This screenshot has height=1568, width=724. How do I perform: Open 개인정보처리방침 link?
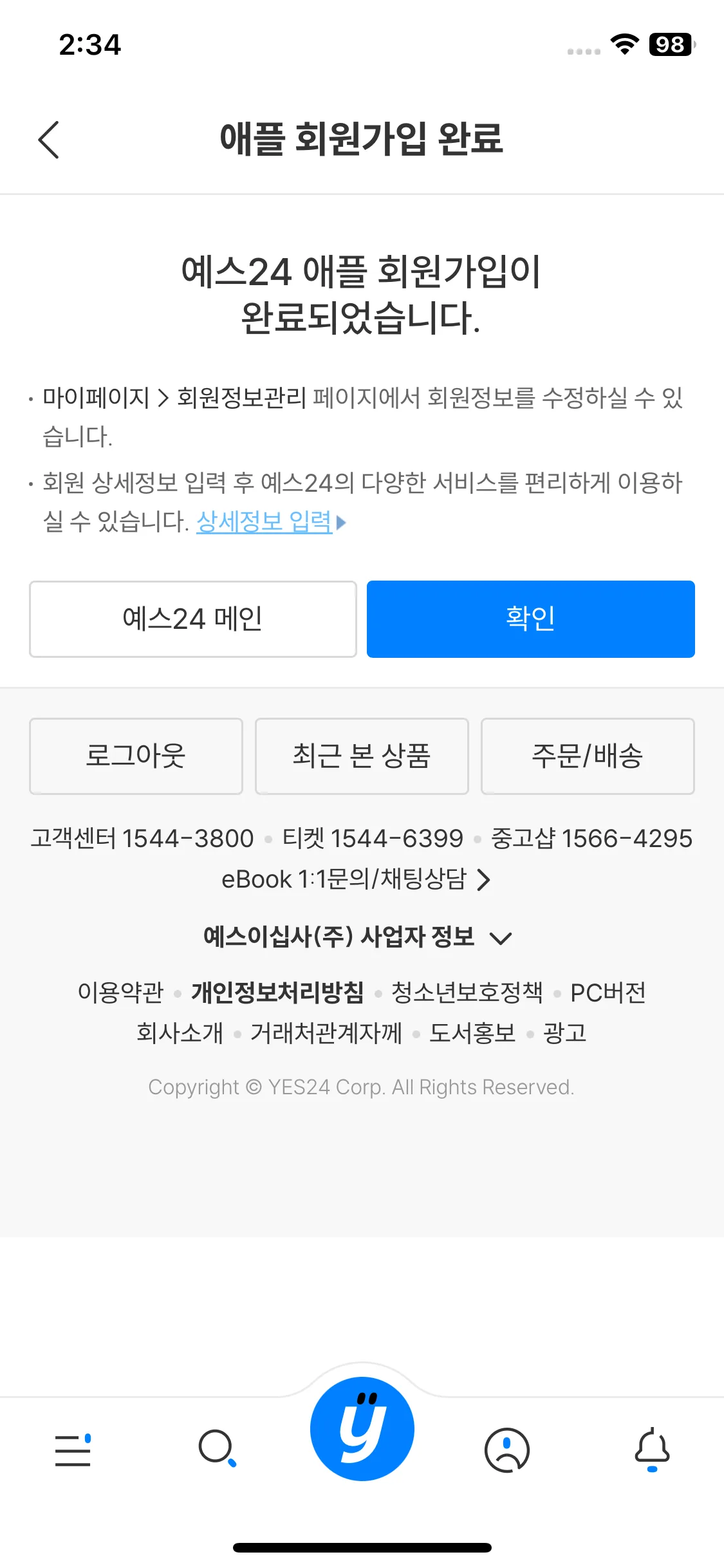[x=277, y=993]
